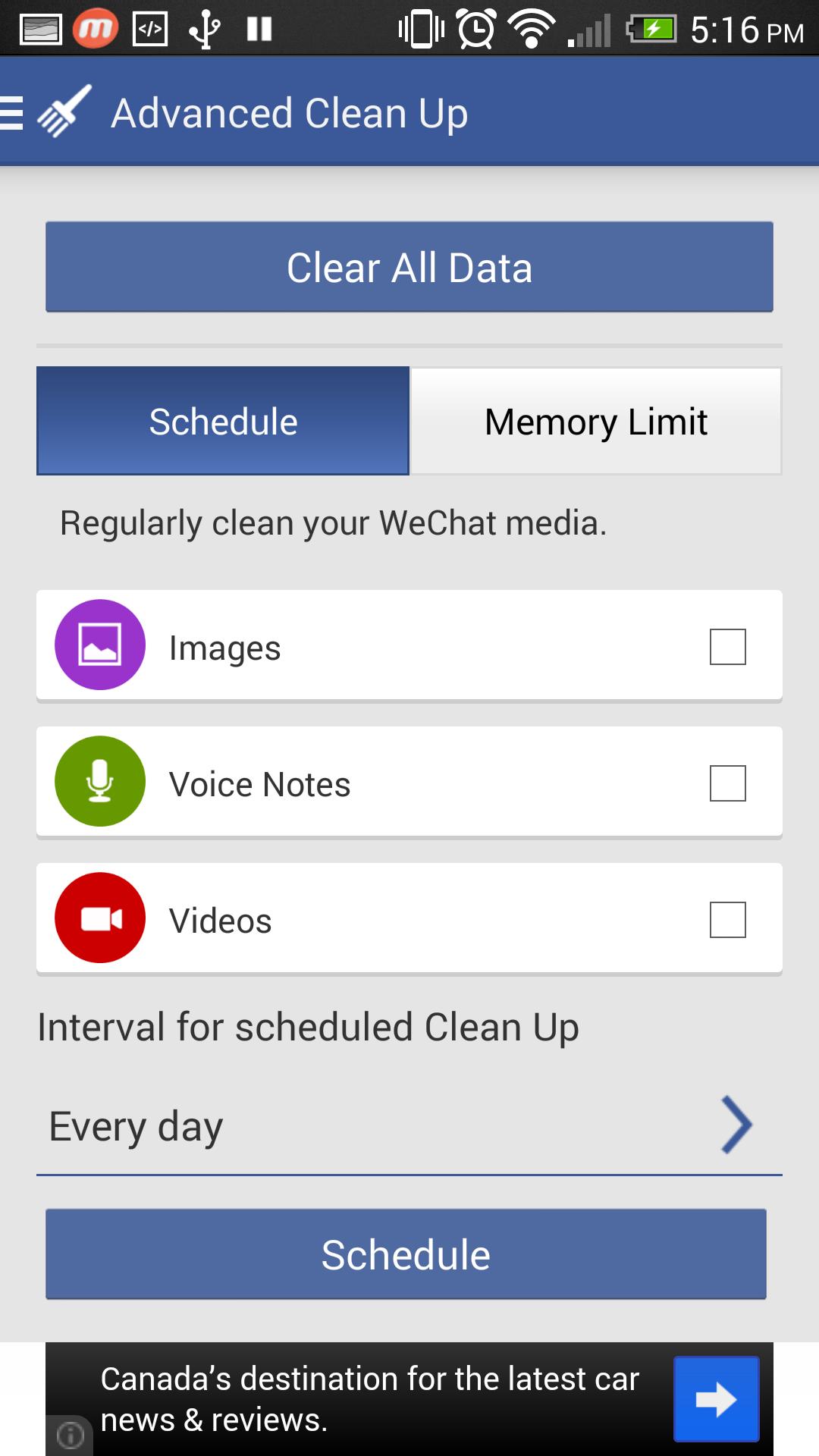
Task: Tap the blue arrow on the car advertisement
Action: 718,1398
